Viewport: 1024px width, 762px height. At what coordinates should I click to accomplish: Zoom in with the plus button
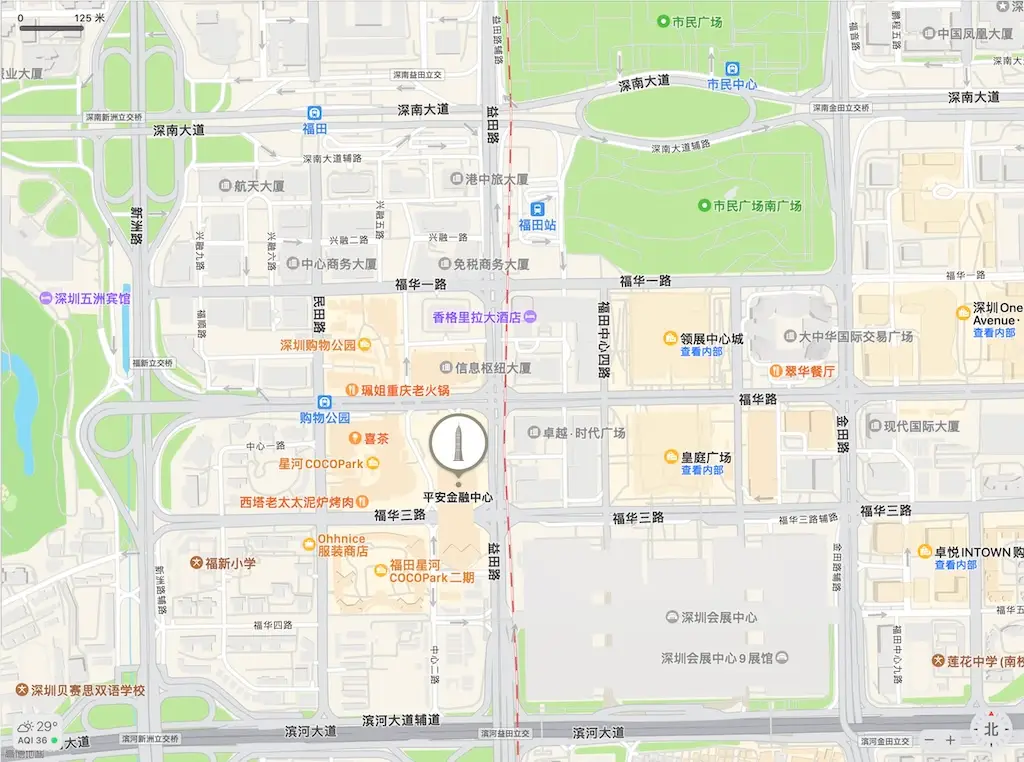point(950,740)
